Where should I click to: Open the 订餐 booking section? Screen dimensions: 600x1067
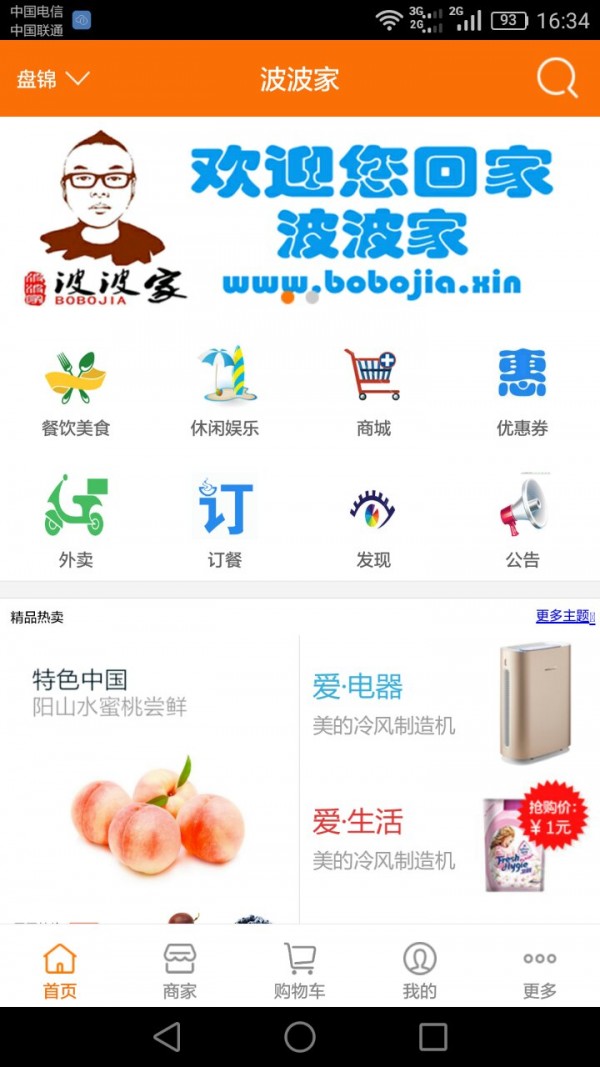[224, 523]
